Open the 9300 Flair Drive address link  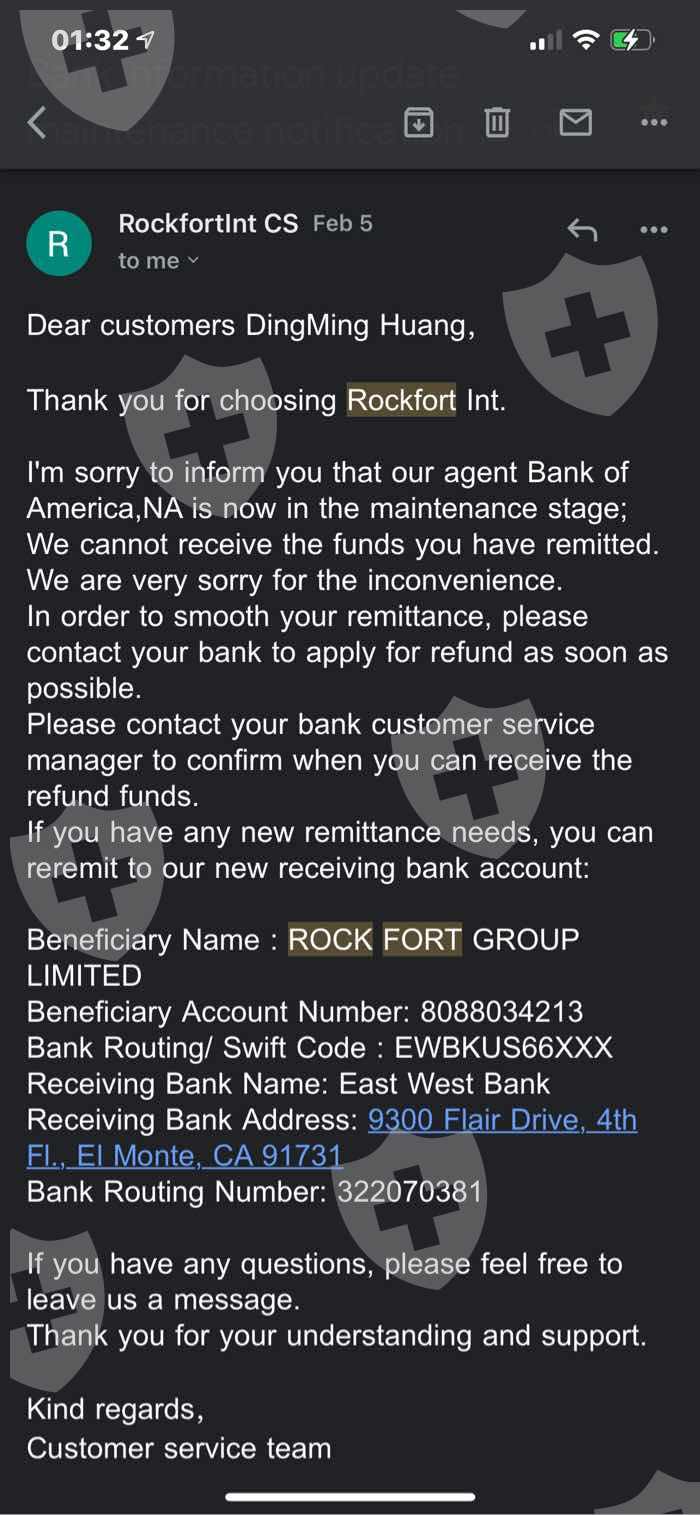tap(332, 1138)
